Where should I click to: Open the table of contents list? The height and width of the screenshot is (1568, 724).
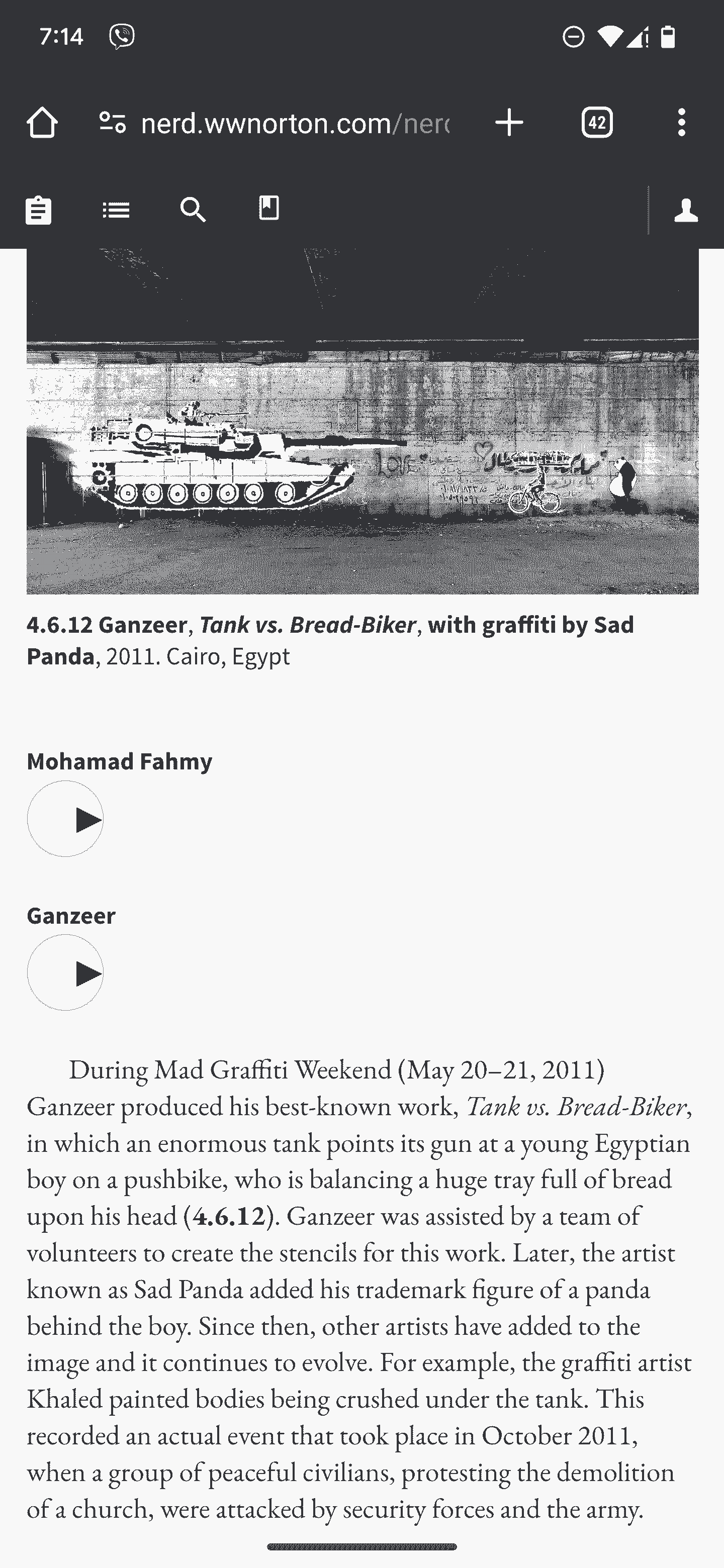click(116, 211)
